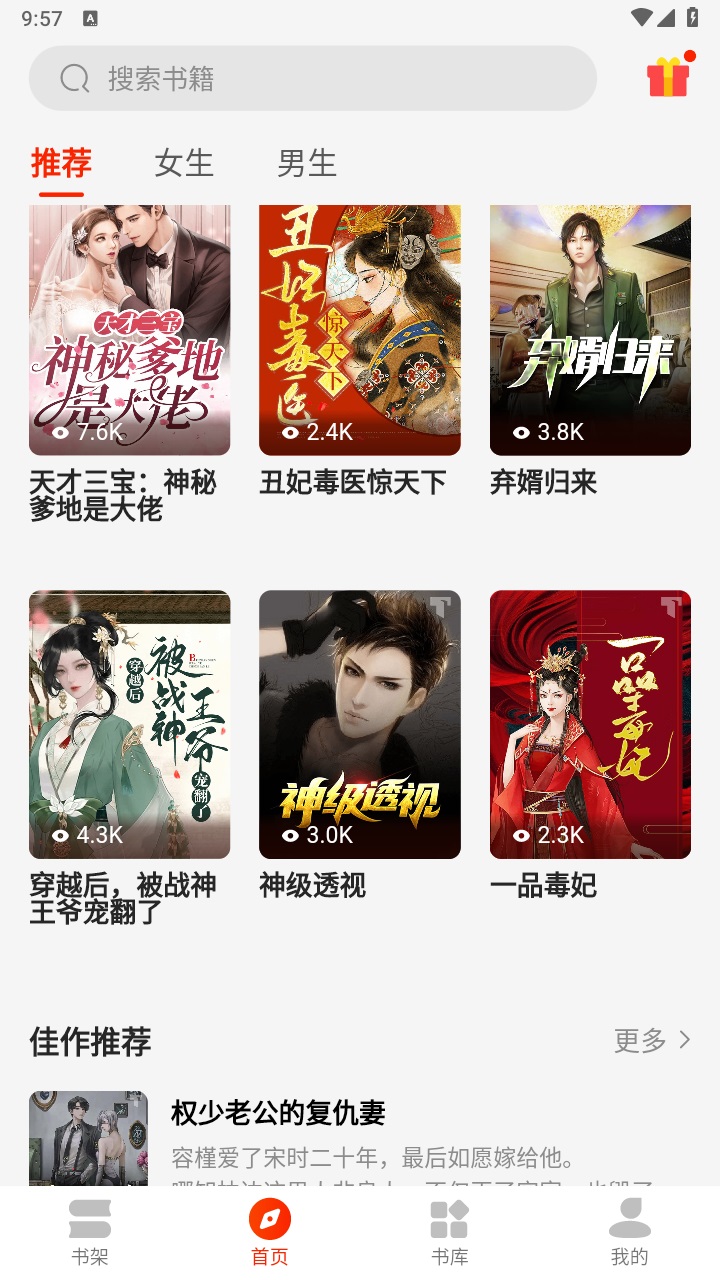The height and width of the screenshot is (1280, 720).
Task: Tap the eye view-count icon on 弃婿归来 cover
Action: click(x=521, y=433)
